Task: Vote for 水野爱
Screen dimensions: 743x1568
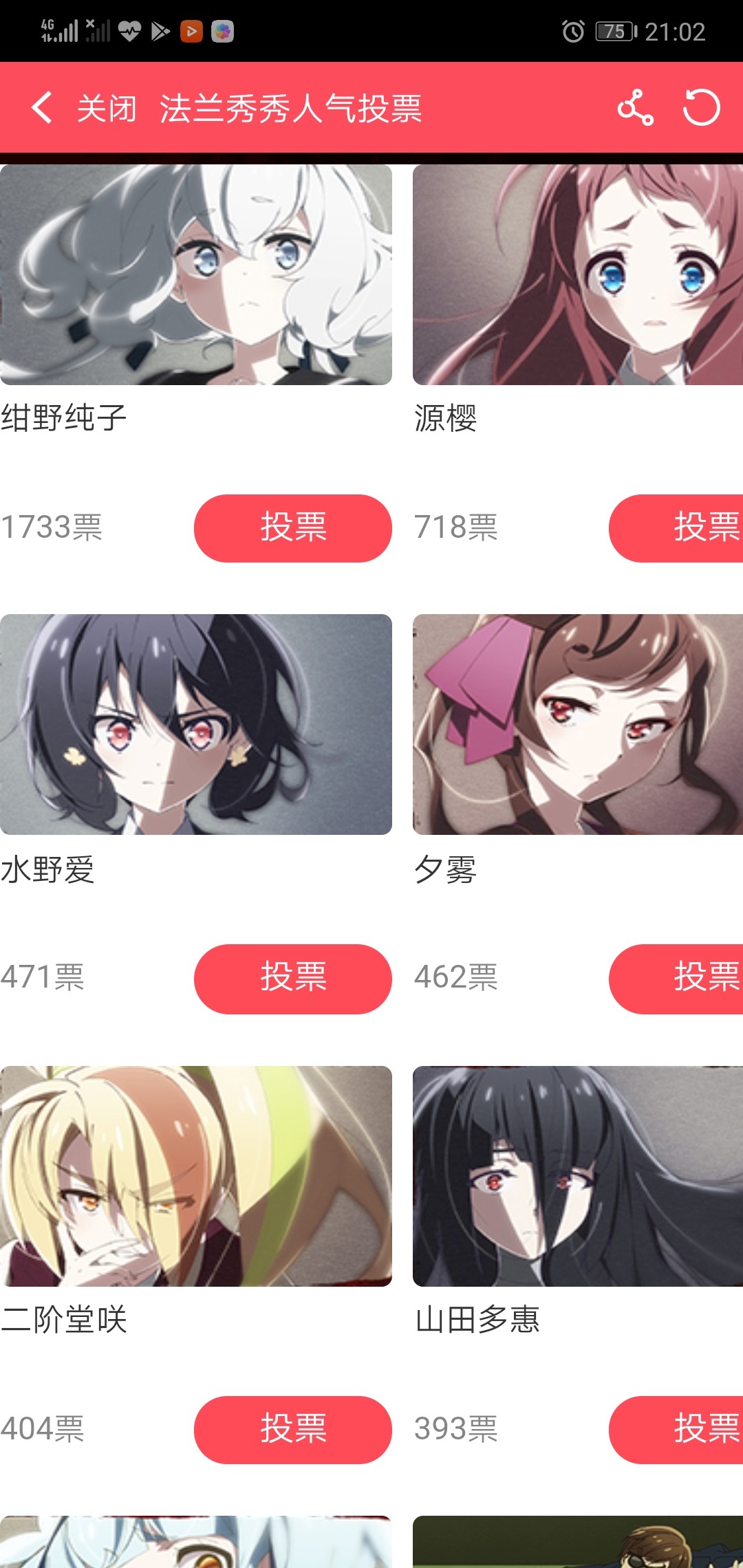Action: tap(292, 979)
